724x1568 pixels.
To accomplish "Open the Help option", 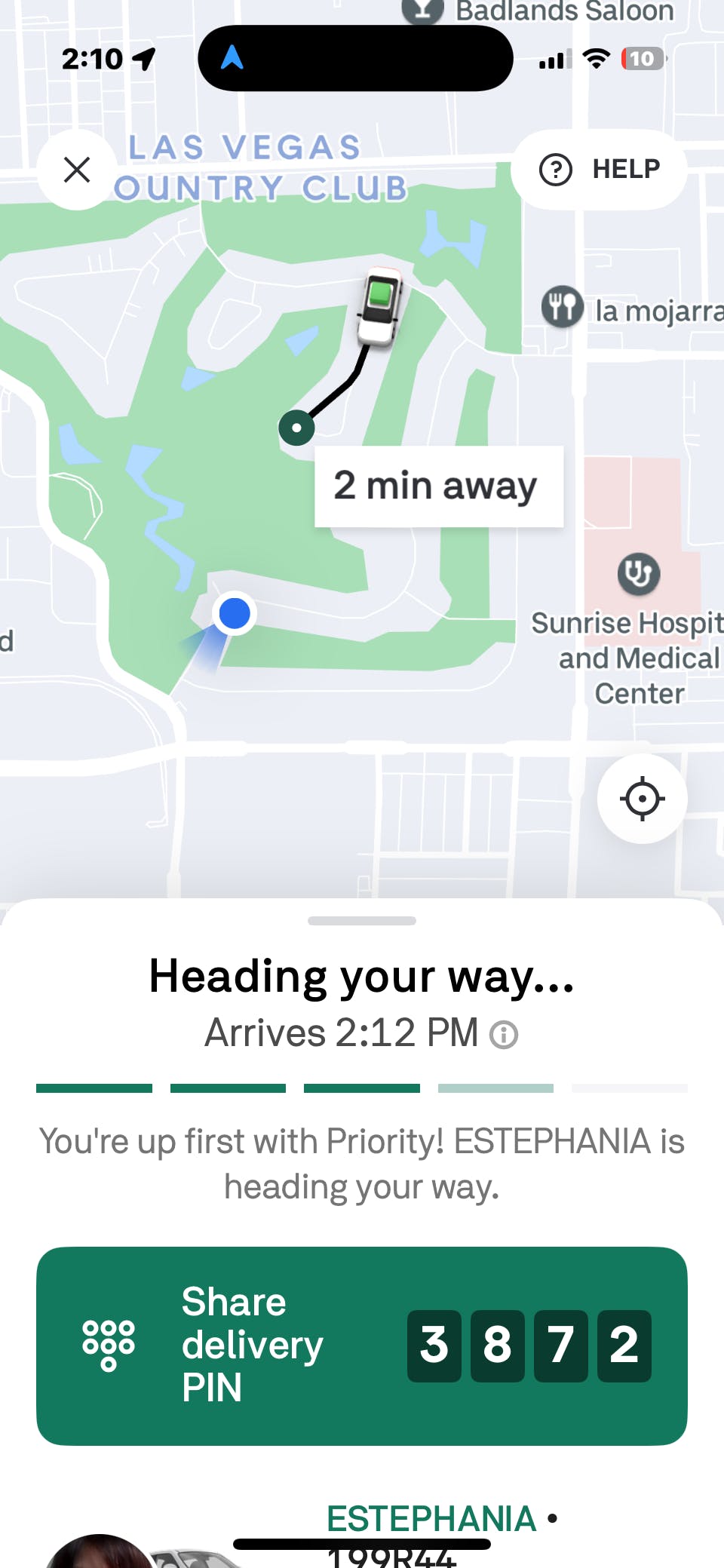I will [x=600, y=170].
